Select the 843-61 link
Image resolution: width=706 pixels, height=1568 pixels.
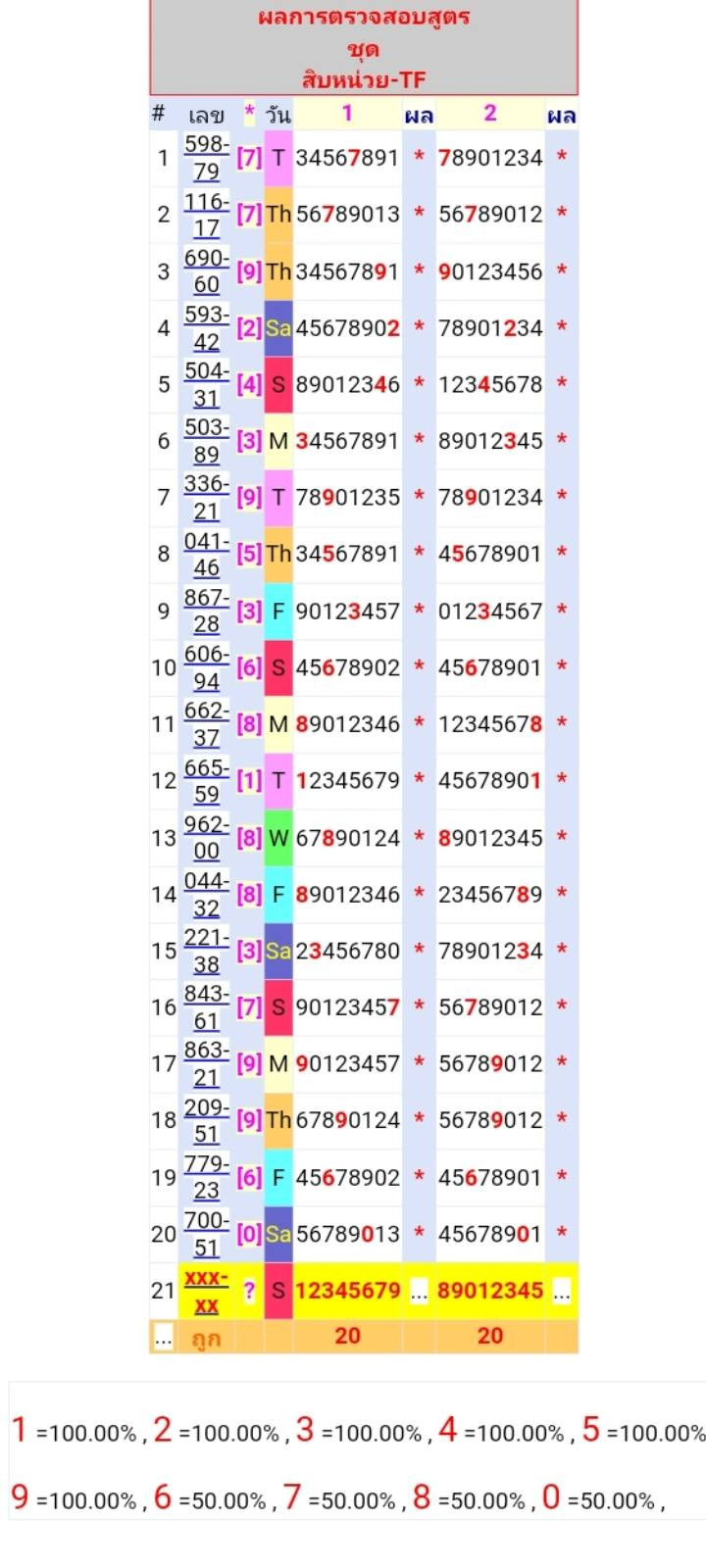coord(206,1006)
